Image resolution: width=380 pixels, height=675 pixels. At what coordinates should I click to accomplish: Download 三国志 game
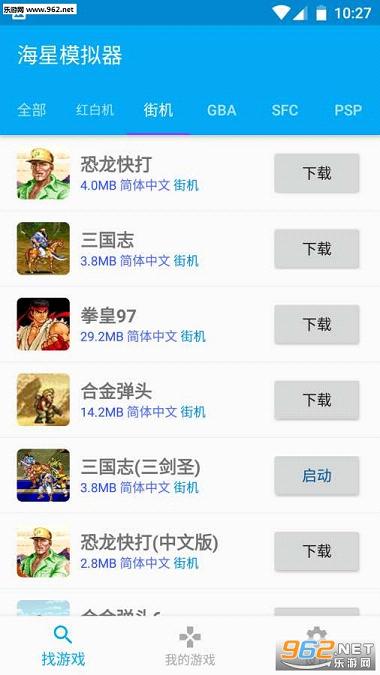317,249
